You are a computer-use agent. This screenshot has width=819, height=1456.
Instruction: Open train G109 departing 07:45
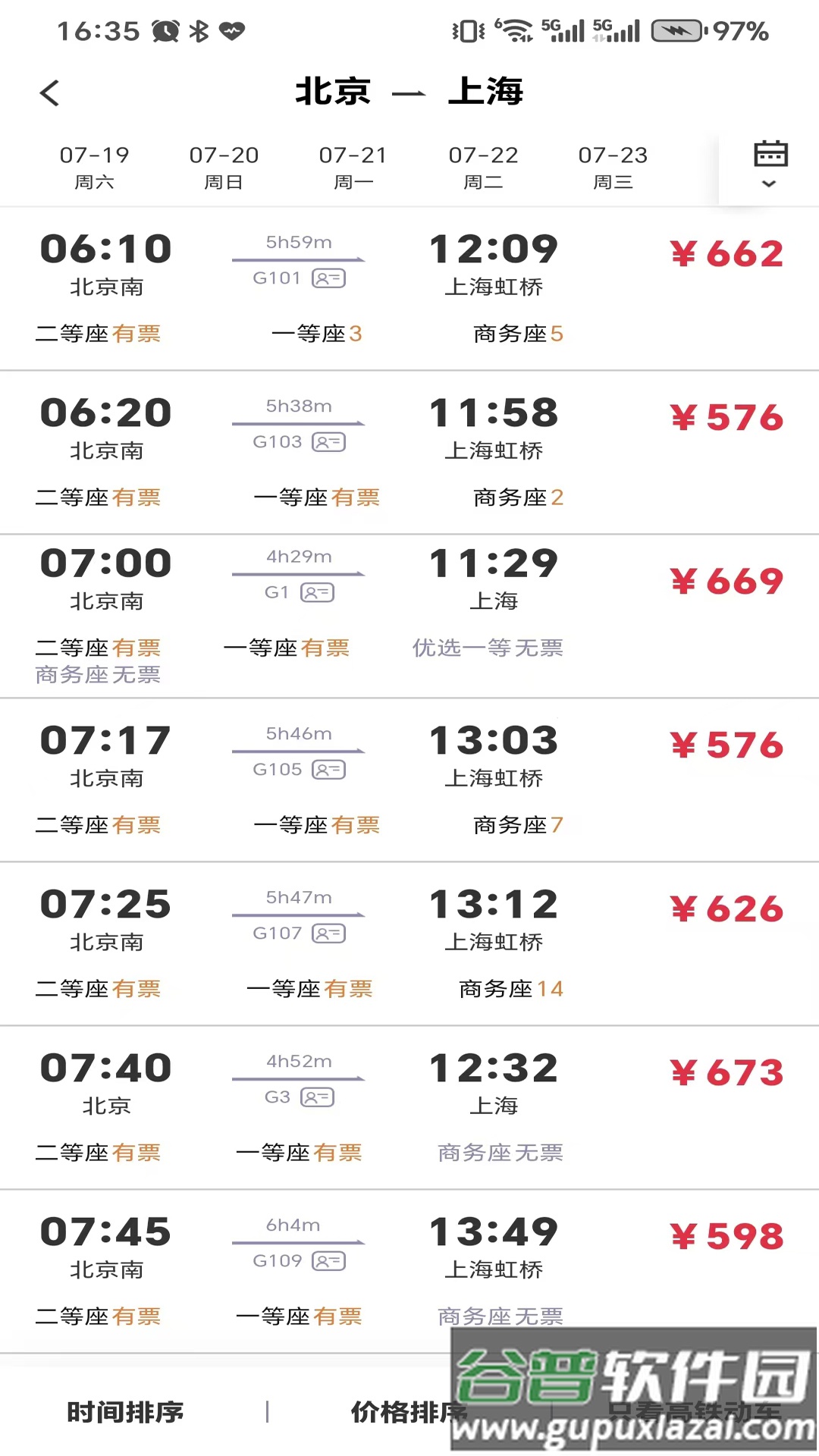409,1271
